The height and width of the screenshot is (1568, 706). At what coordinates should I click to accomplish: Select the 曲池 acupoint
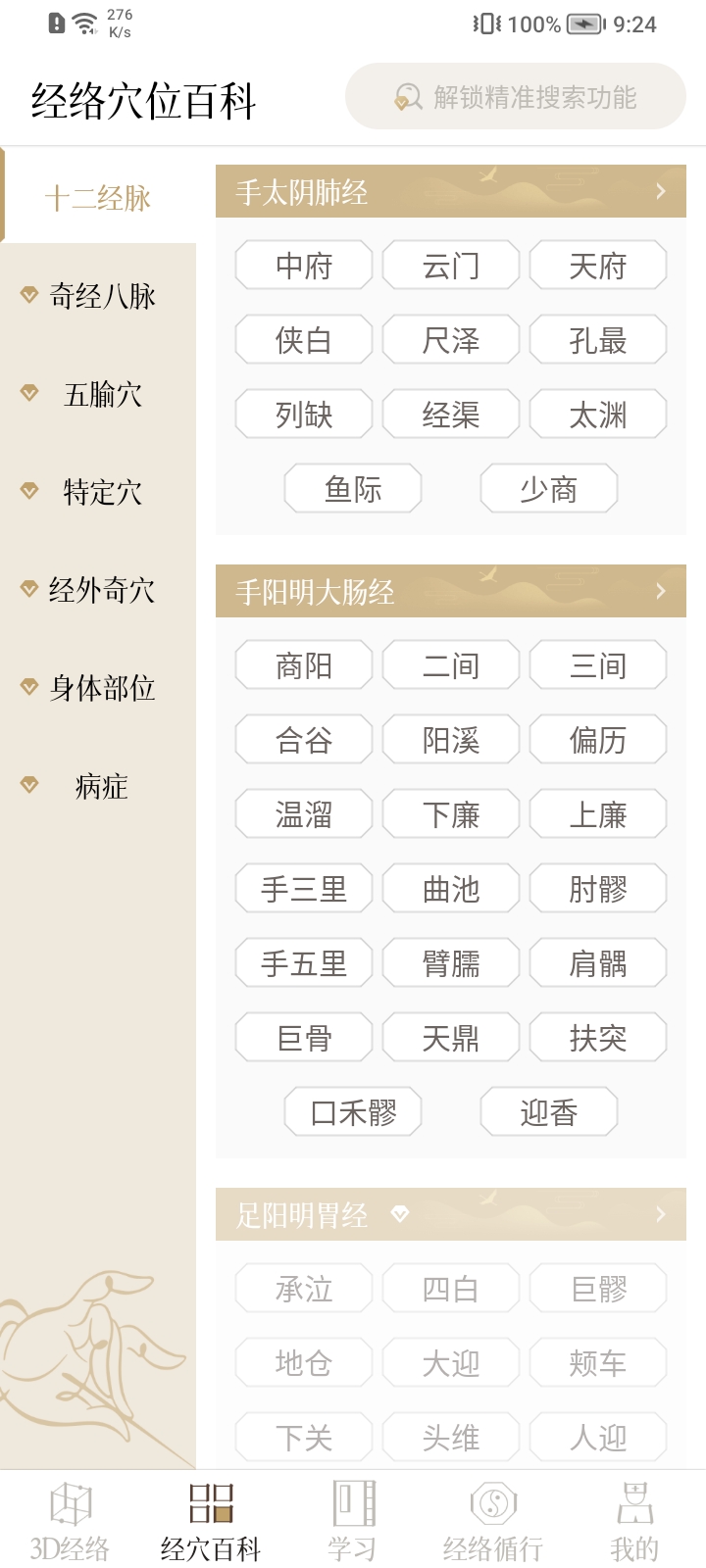tap(451, 889)
